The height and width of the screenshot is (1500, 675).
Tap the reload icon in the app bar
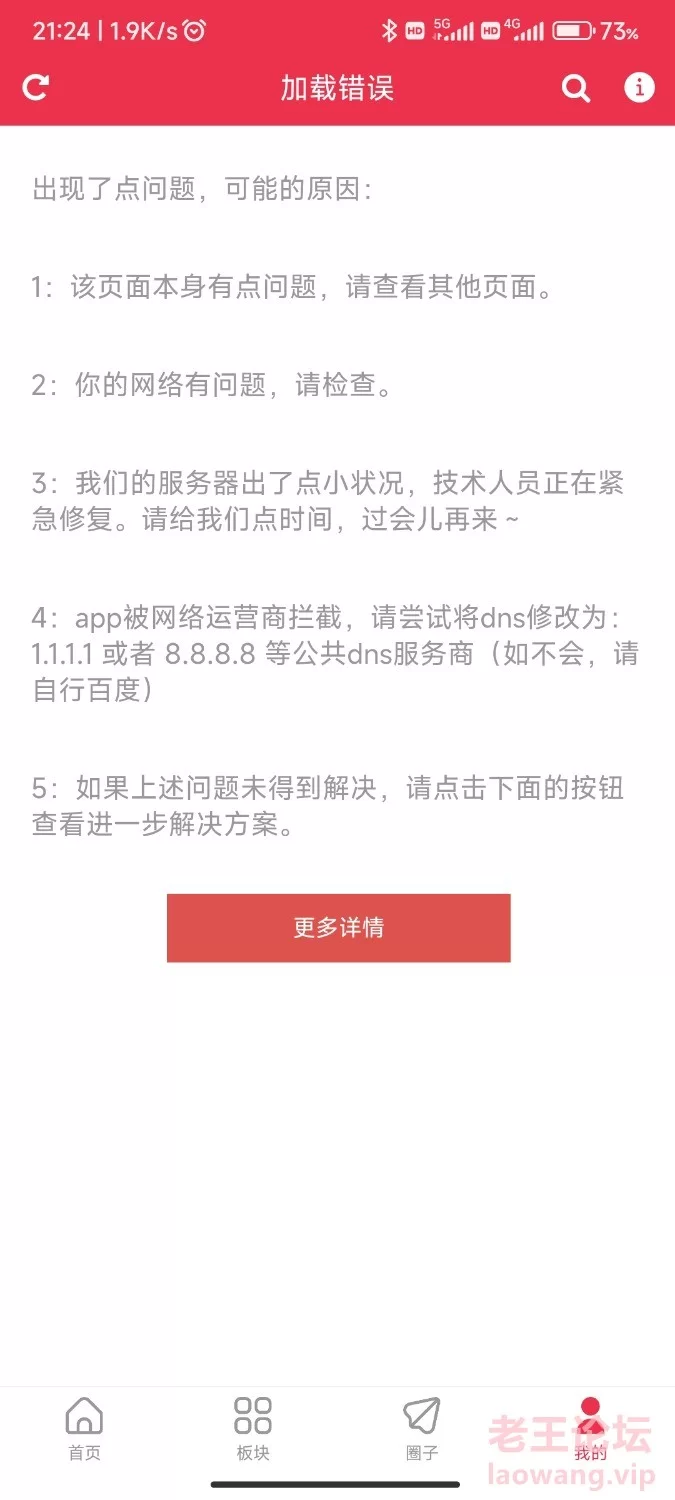point(36,88)
